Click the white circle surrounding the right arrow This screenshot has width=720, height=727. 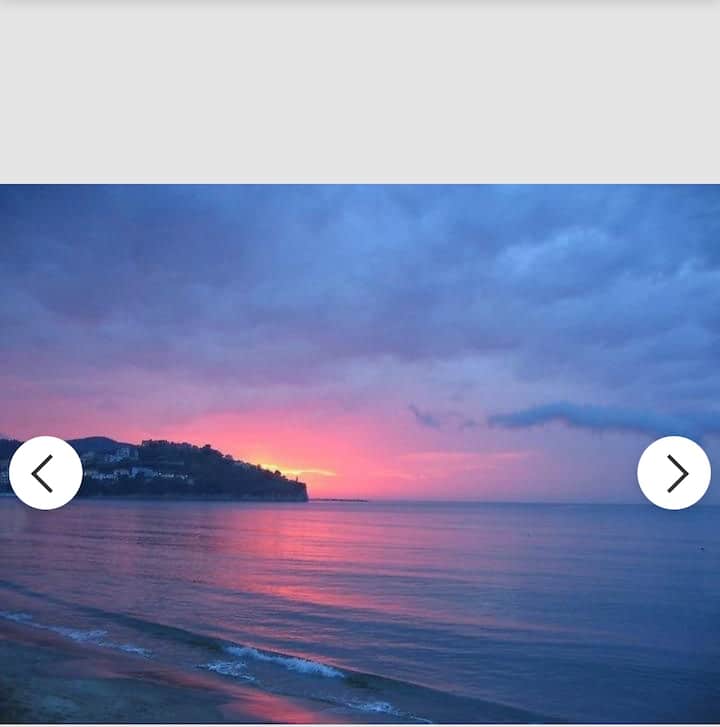[674, 473]
